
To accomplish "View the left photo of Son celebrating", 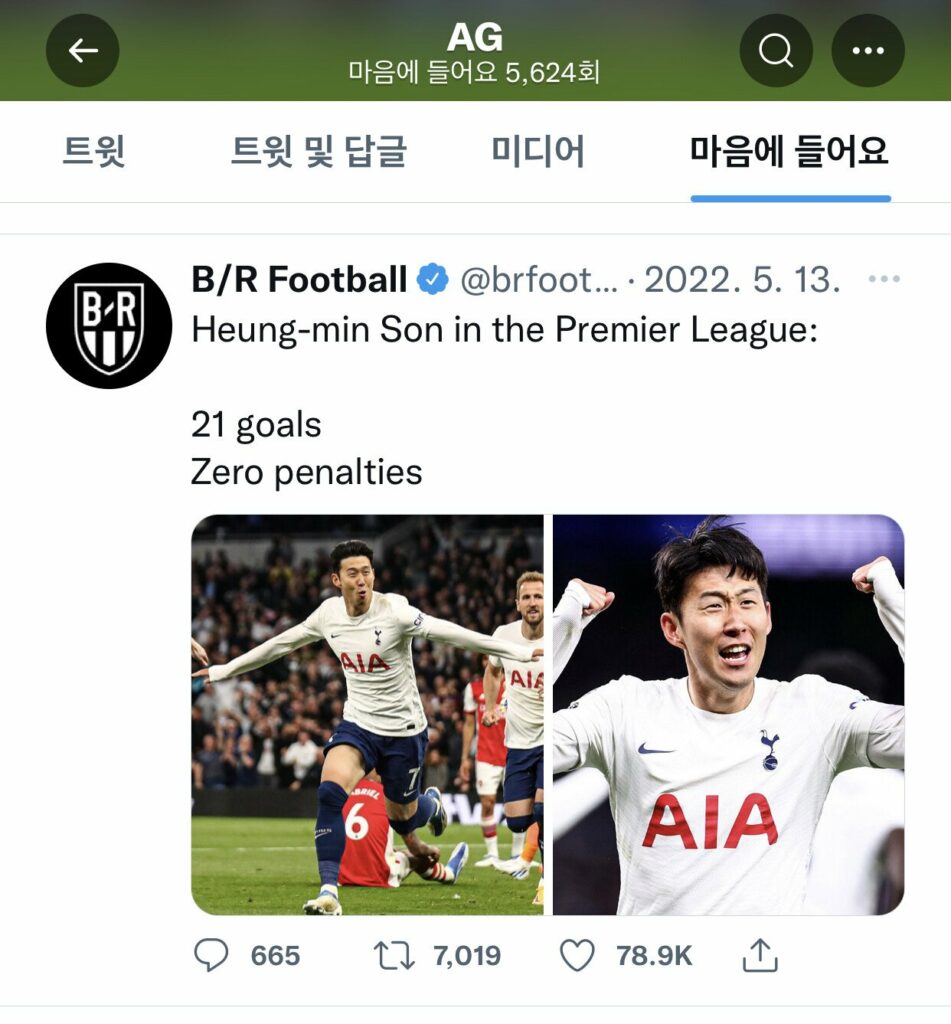I will pyautogui.click(x=367, y=714).
